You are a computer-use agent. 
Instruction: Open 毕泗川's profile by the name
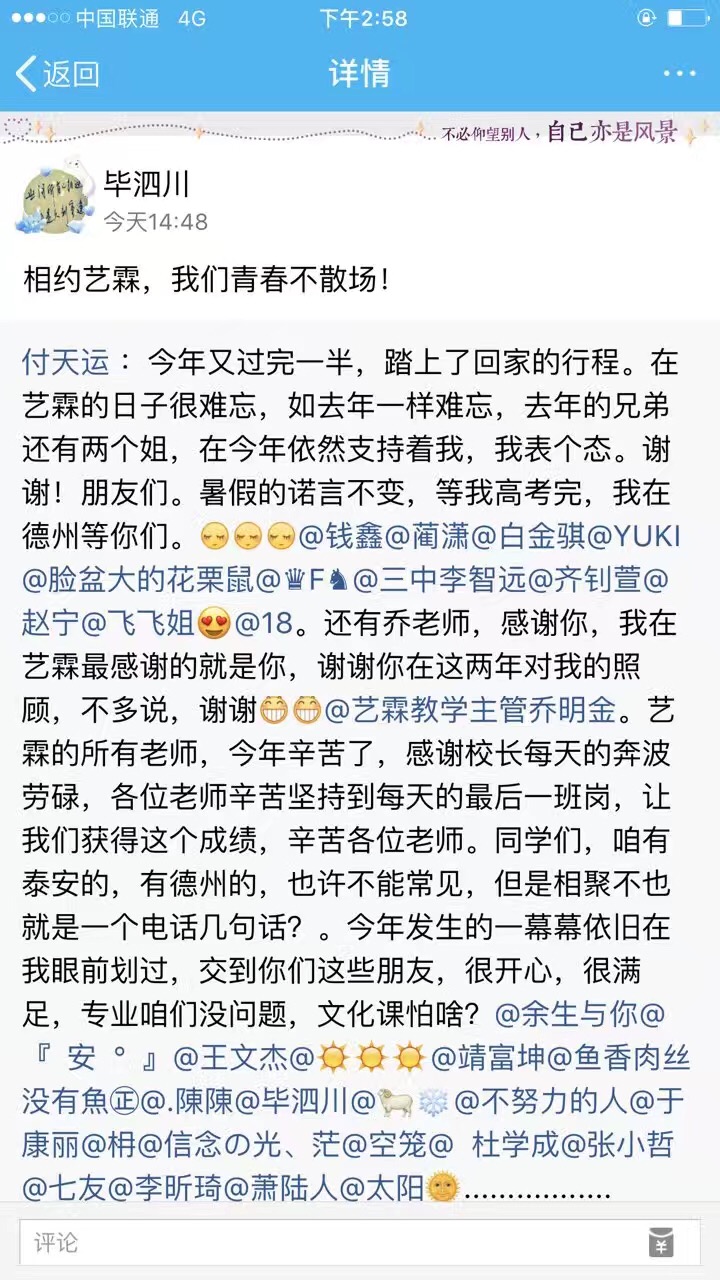[148, 183]
